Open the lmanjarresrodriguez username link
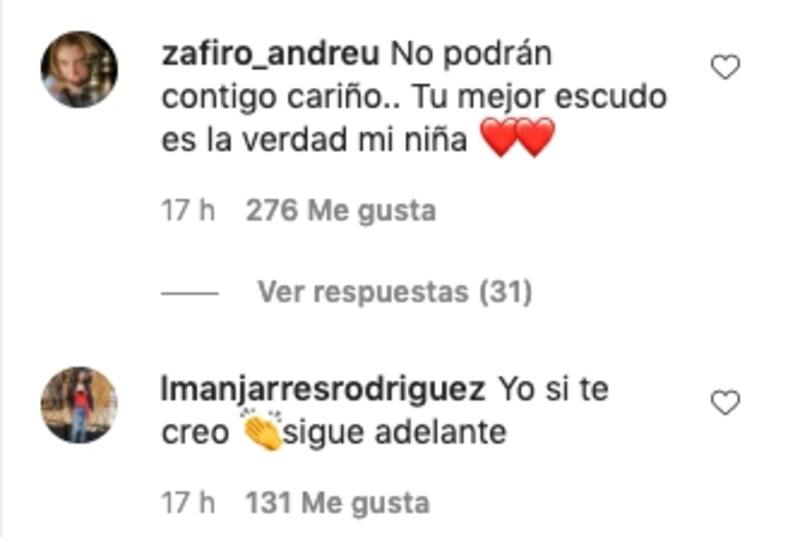This screenshot has width=800, height=537. pos(323,389)
